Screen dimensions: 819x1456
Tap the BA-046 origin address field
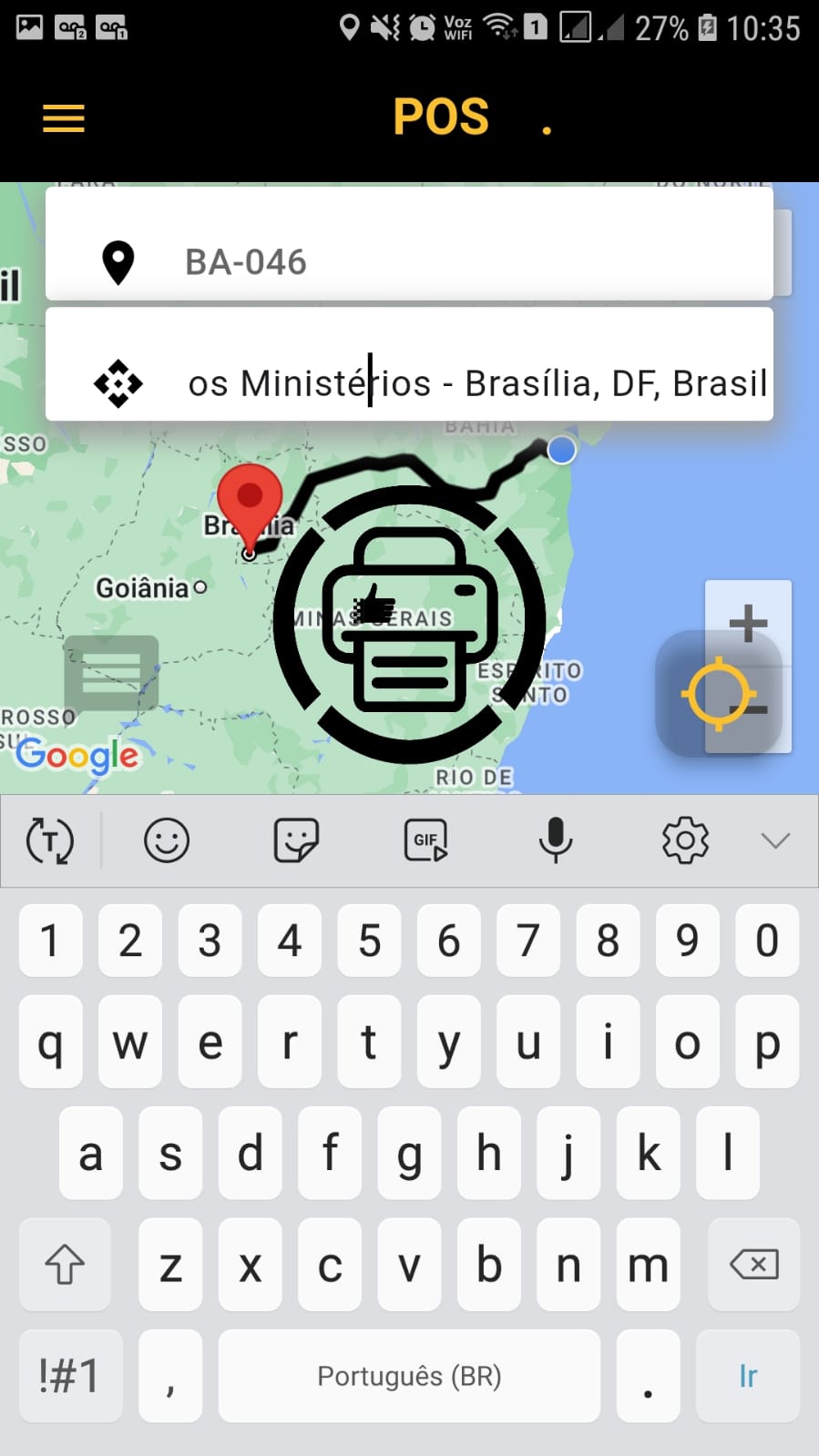[410, 262]
